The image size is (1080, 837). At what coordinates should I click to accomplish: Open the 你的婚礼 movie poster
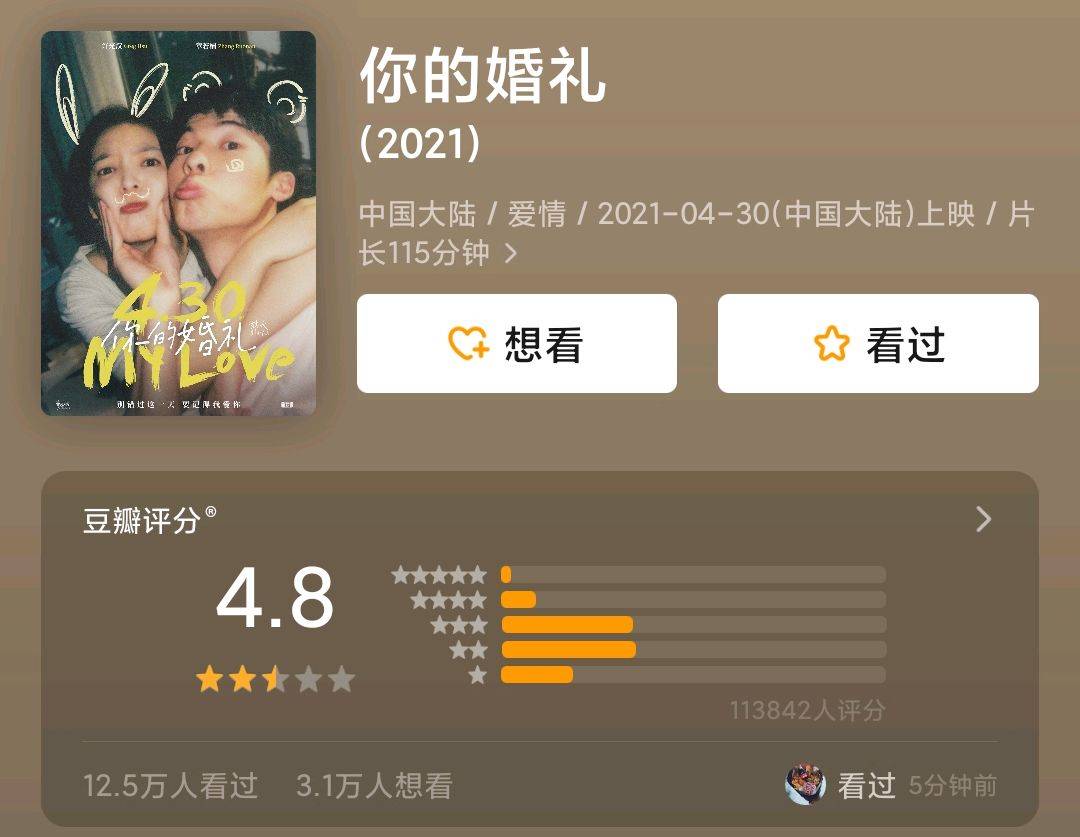pyautogui.click(x=178, y=223)
